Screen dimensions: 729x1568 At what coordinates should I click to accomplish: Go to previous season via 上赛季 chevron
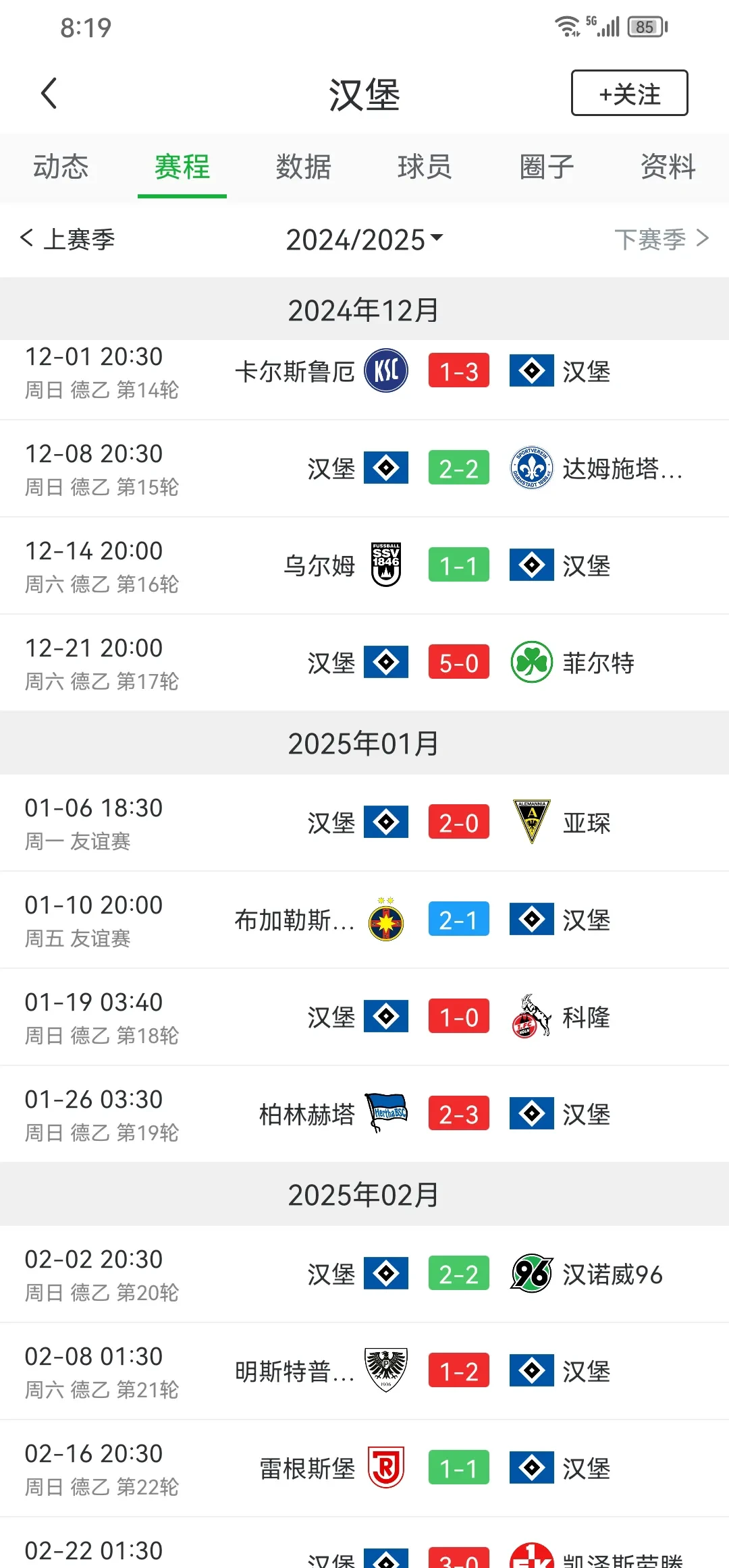[70, 239]
